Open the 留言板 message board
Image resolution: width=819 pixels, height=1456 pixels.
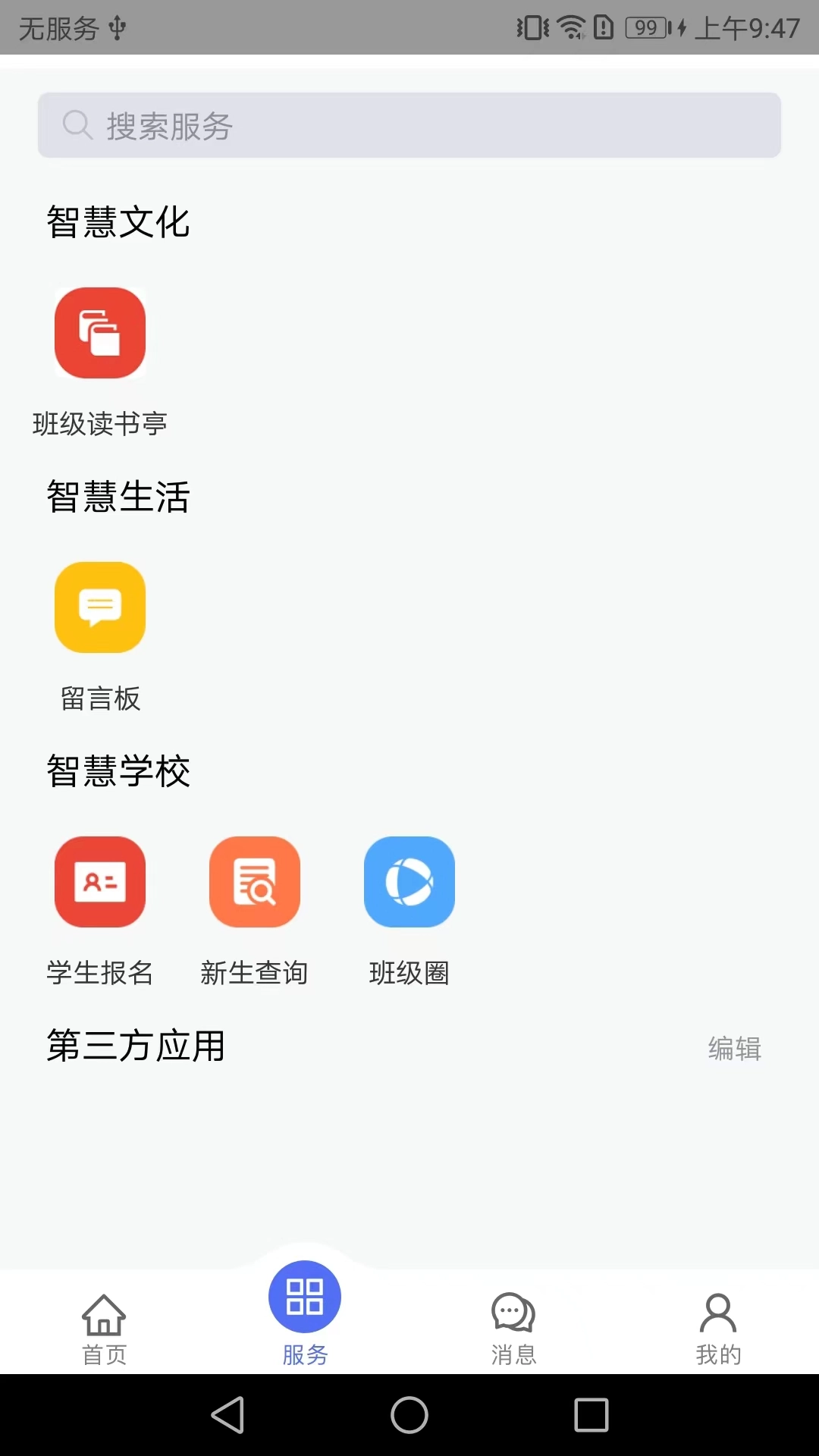pos(100,608)
